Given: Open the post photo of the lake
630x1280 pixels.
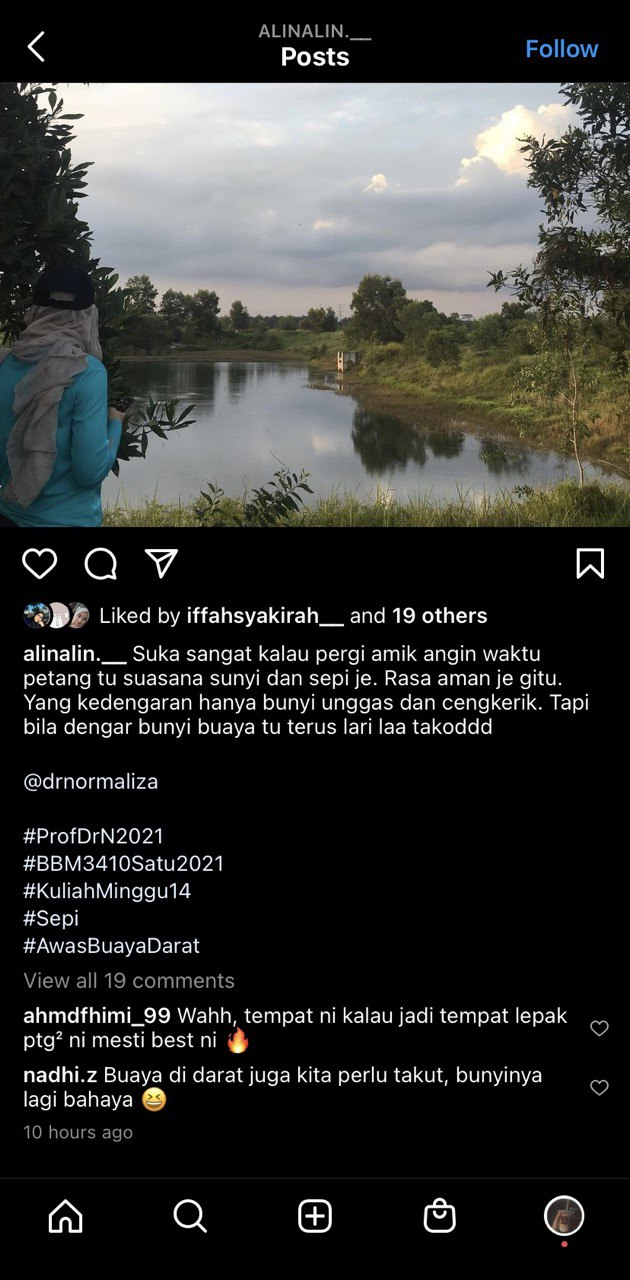Looking at the screenshot, I should point(315,305).
